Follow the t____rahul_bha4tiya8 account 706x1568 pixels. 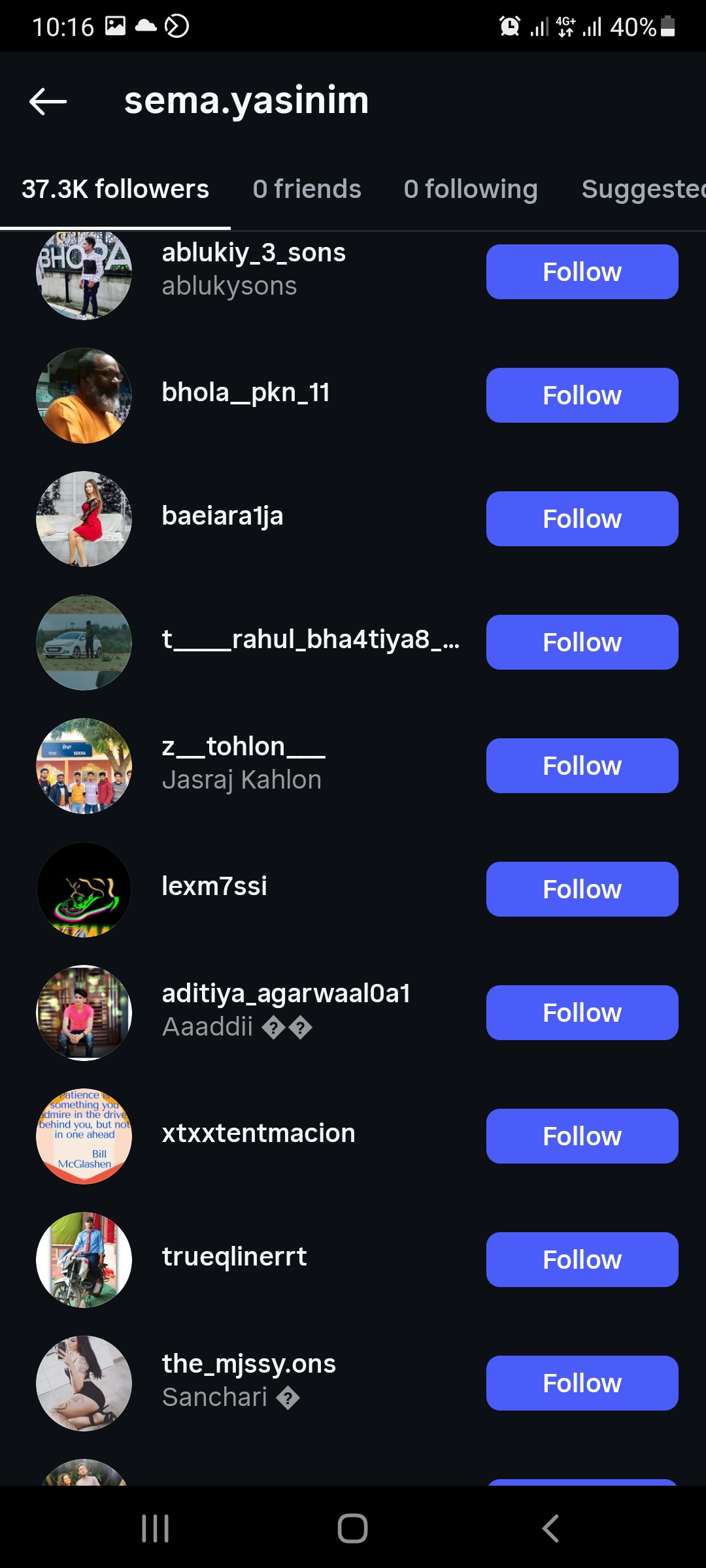582,642
